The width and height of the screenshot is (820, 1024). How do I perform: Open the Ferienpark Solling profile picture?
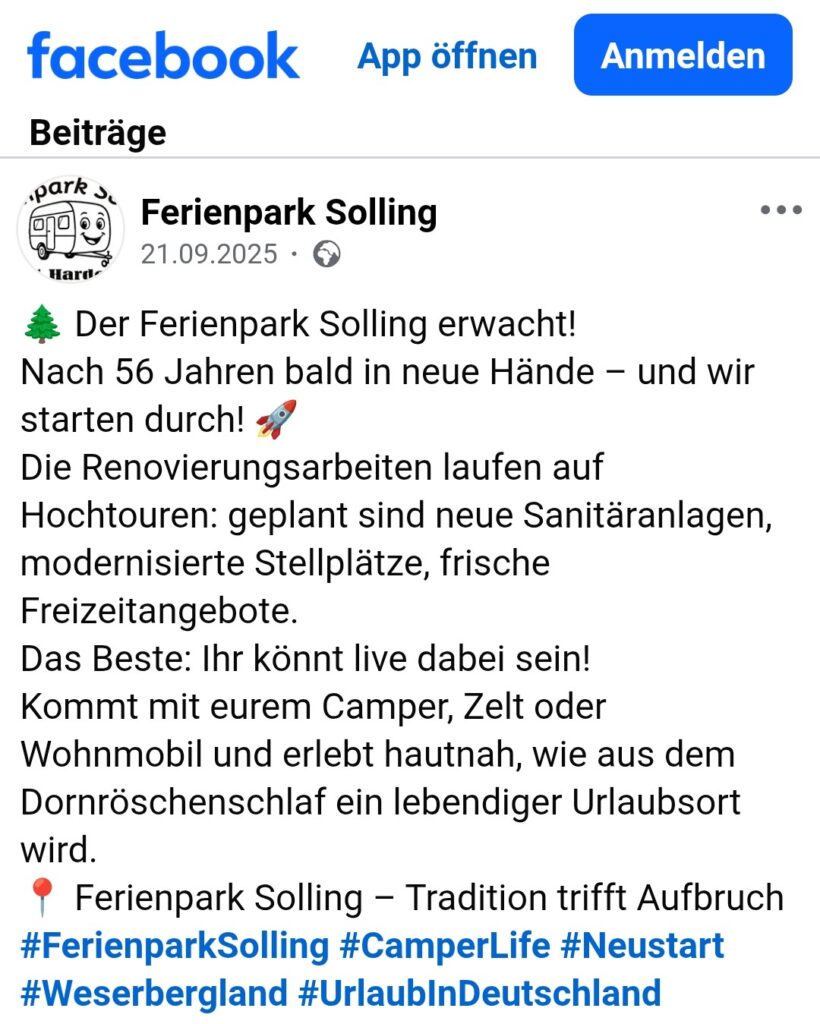[70, 231]
